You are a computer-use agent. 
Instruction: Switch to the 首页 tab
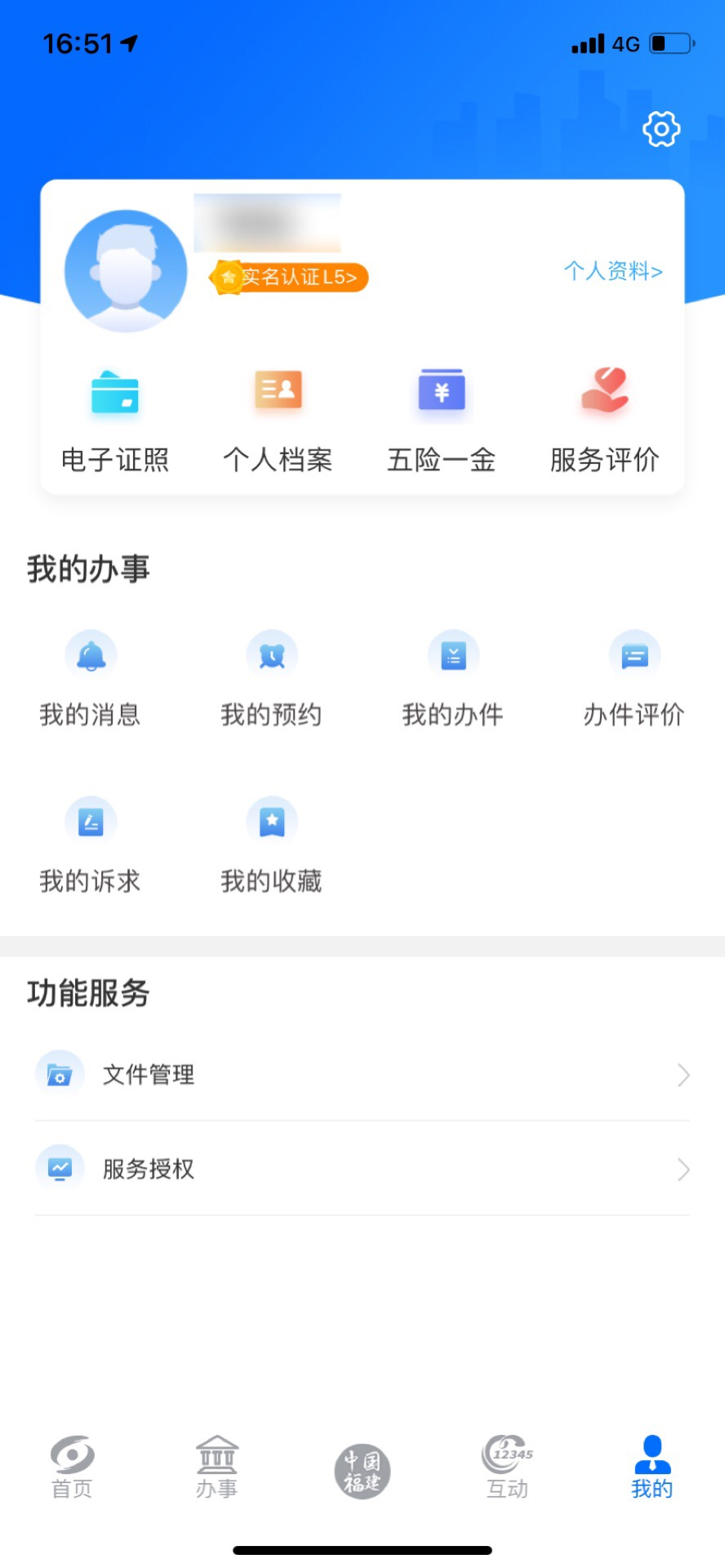(73, 1467)
